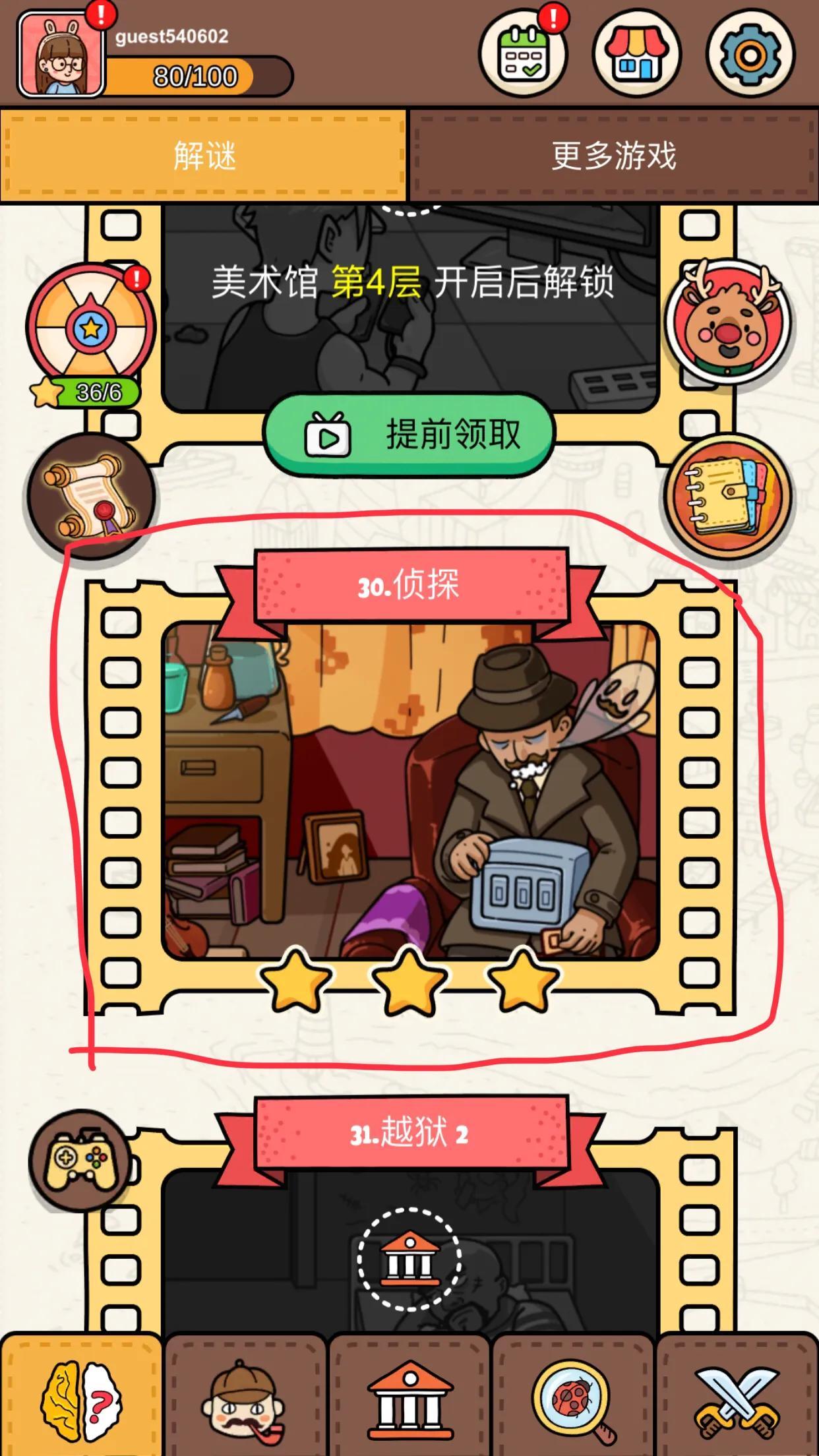Open the lucky spin wheel

click(x=90, y=328)
